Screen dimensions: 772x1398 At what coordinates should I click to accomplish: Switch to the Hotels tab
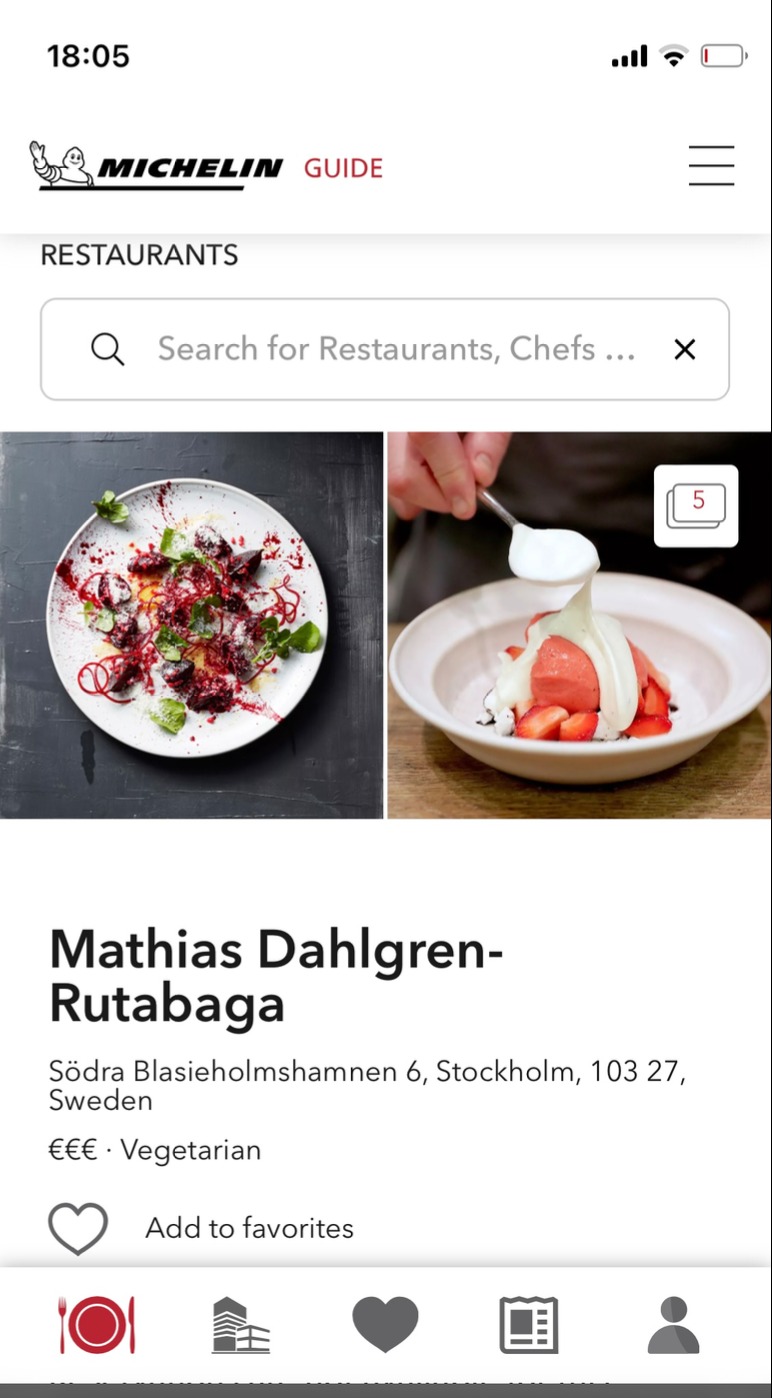coord(241,1325)
